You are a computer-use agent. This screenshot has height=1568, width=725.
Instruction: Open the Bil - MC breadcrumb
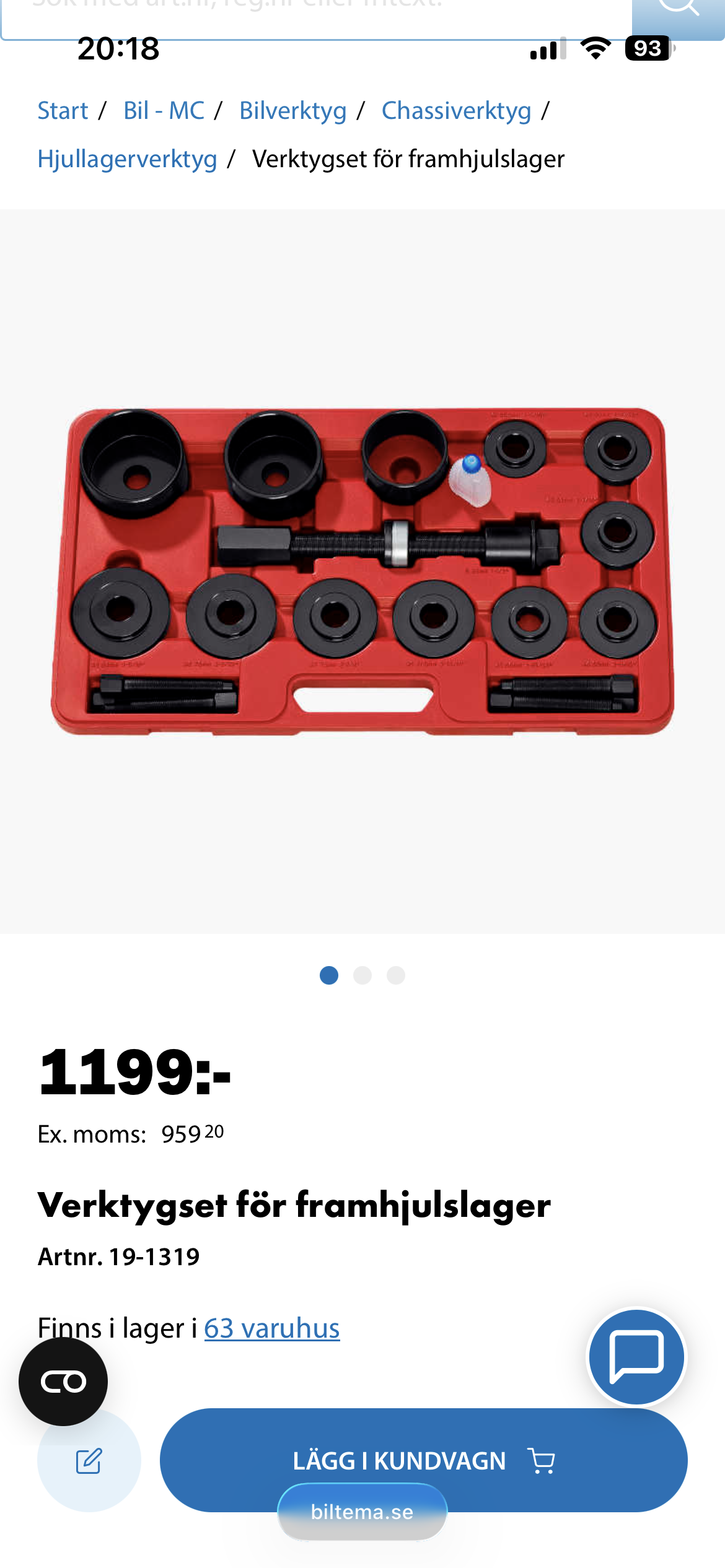pyautogui.click(x=164, y=111)
